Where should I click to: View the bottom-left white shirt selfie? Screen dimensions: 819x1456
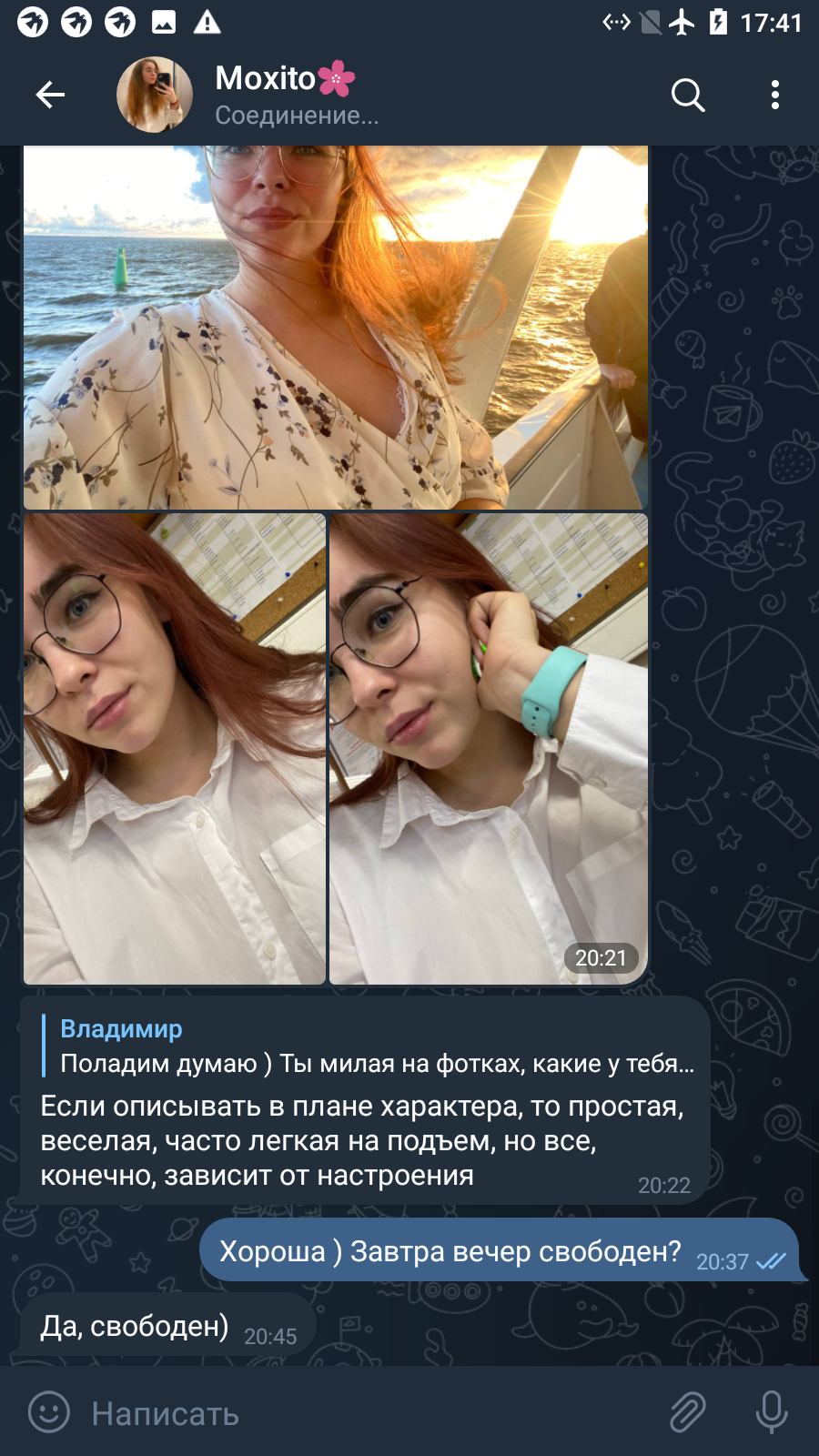click(x=175, y=748)
